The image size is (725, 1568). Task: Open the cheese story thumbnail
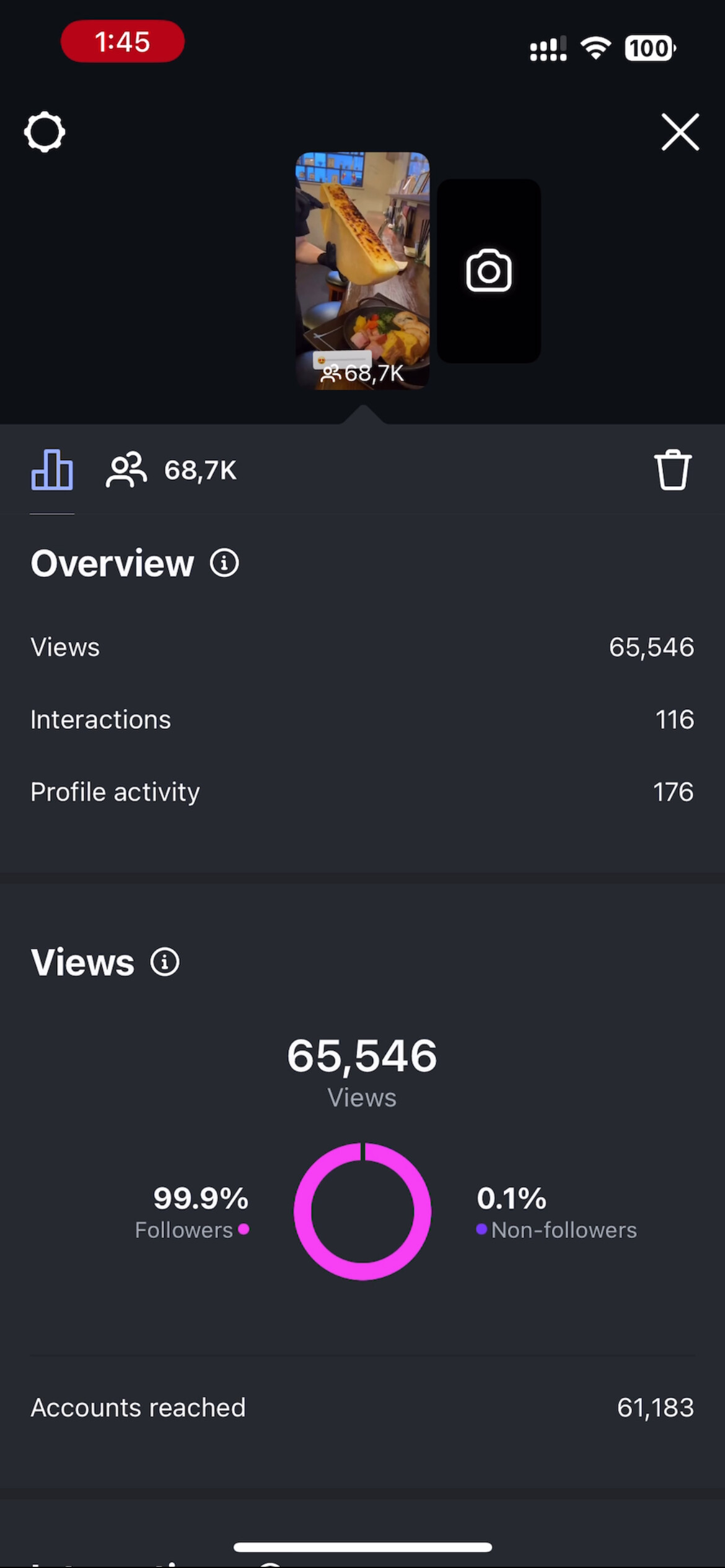362,271
